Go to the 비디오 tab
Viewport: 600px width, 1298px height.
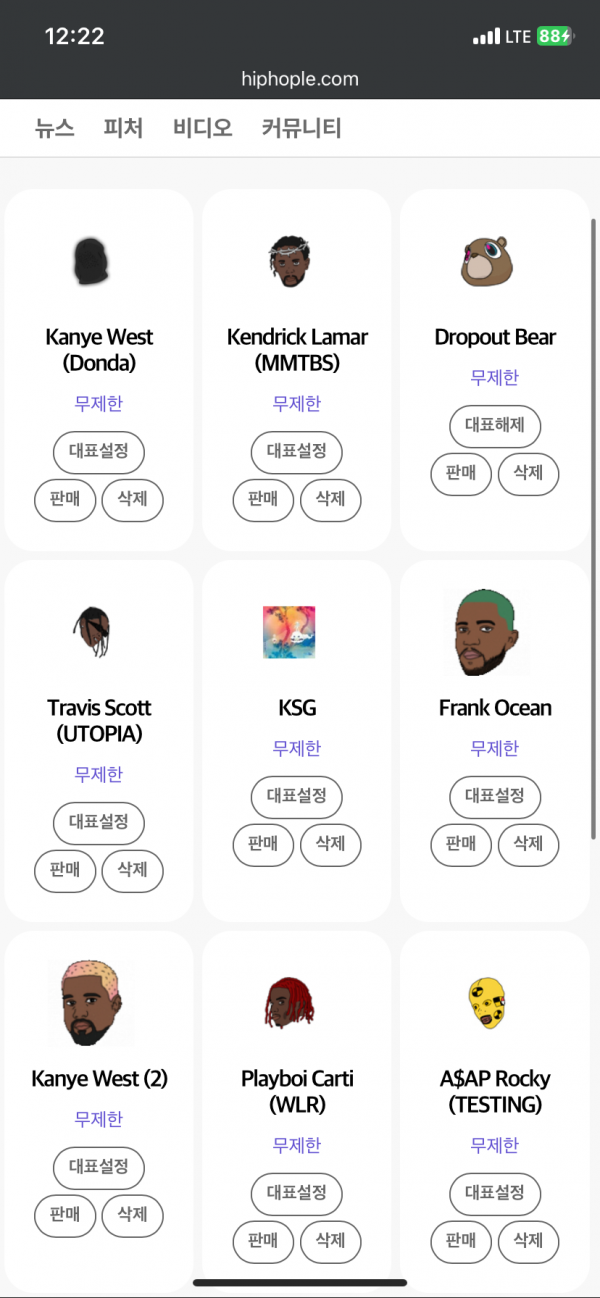pos(202,128)
